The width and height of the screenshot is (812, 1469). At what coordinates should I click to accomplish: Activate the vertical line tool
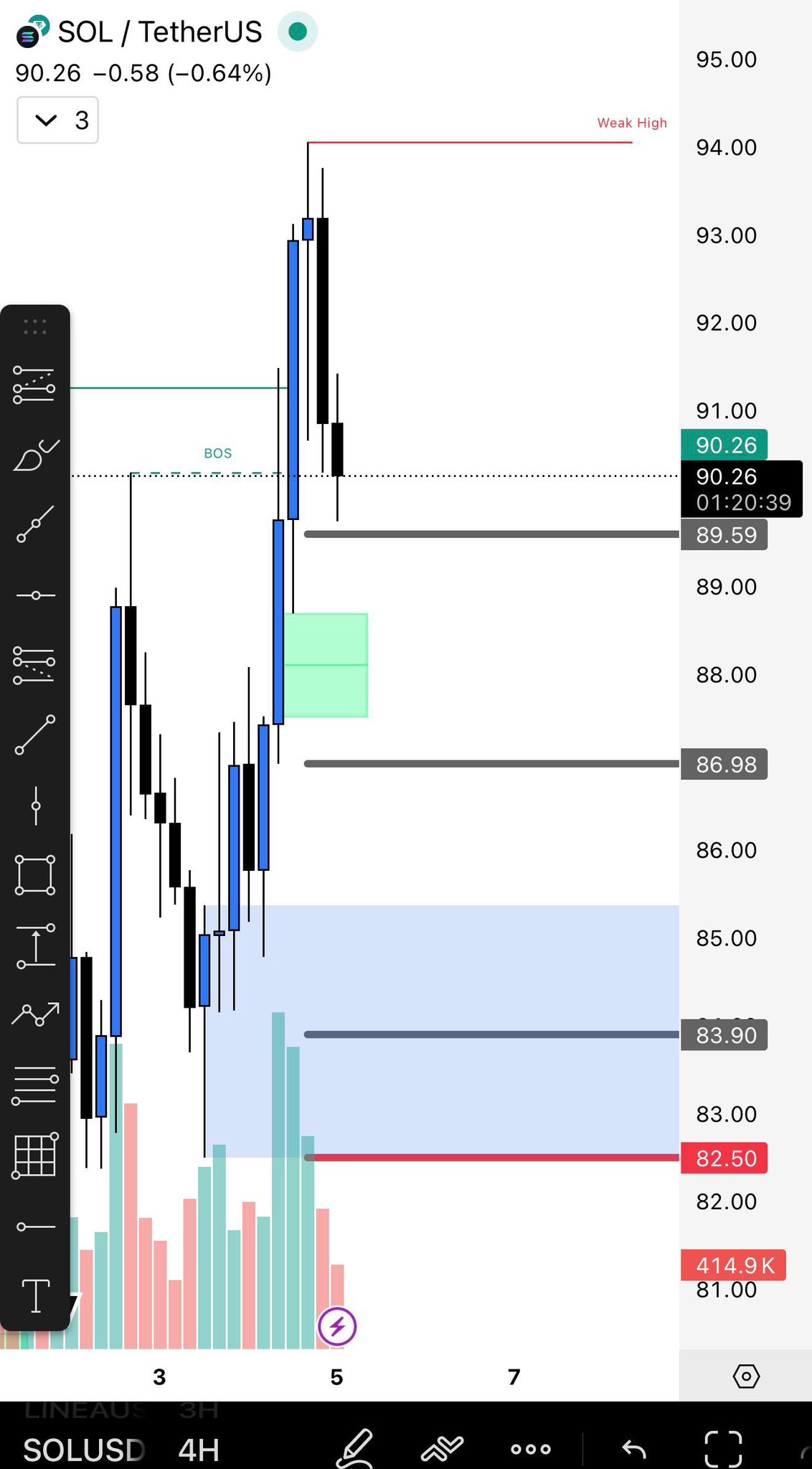point(35,806)
